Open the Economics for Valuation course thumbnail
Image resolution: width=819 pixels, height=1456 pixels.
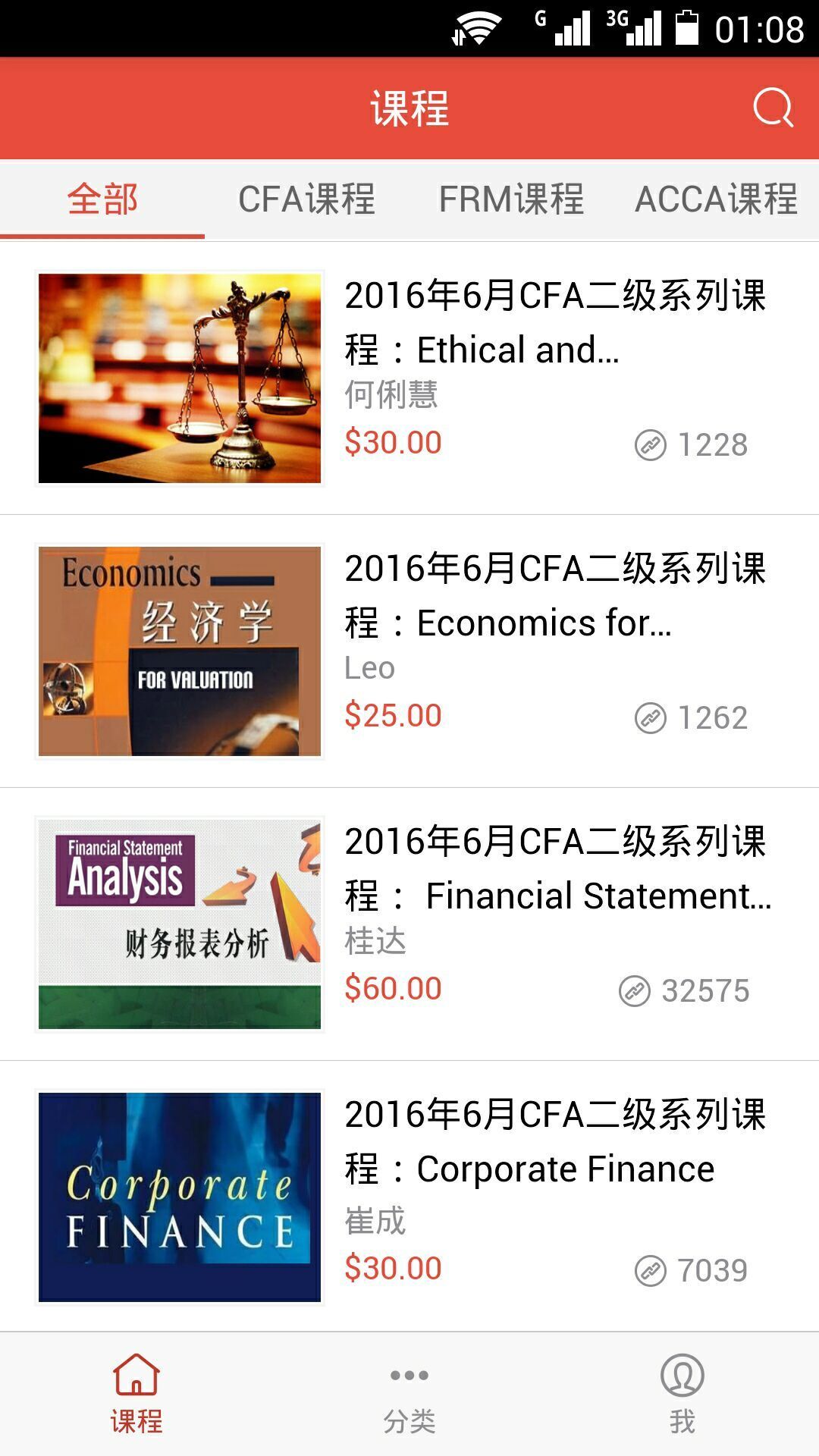coord(180,652)
